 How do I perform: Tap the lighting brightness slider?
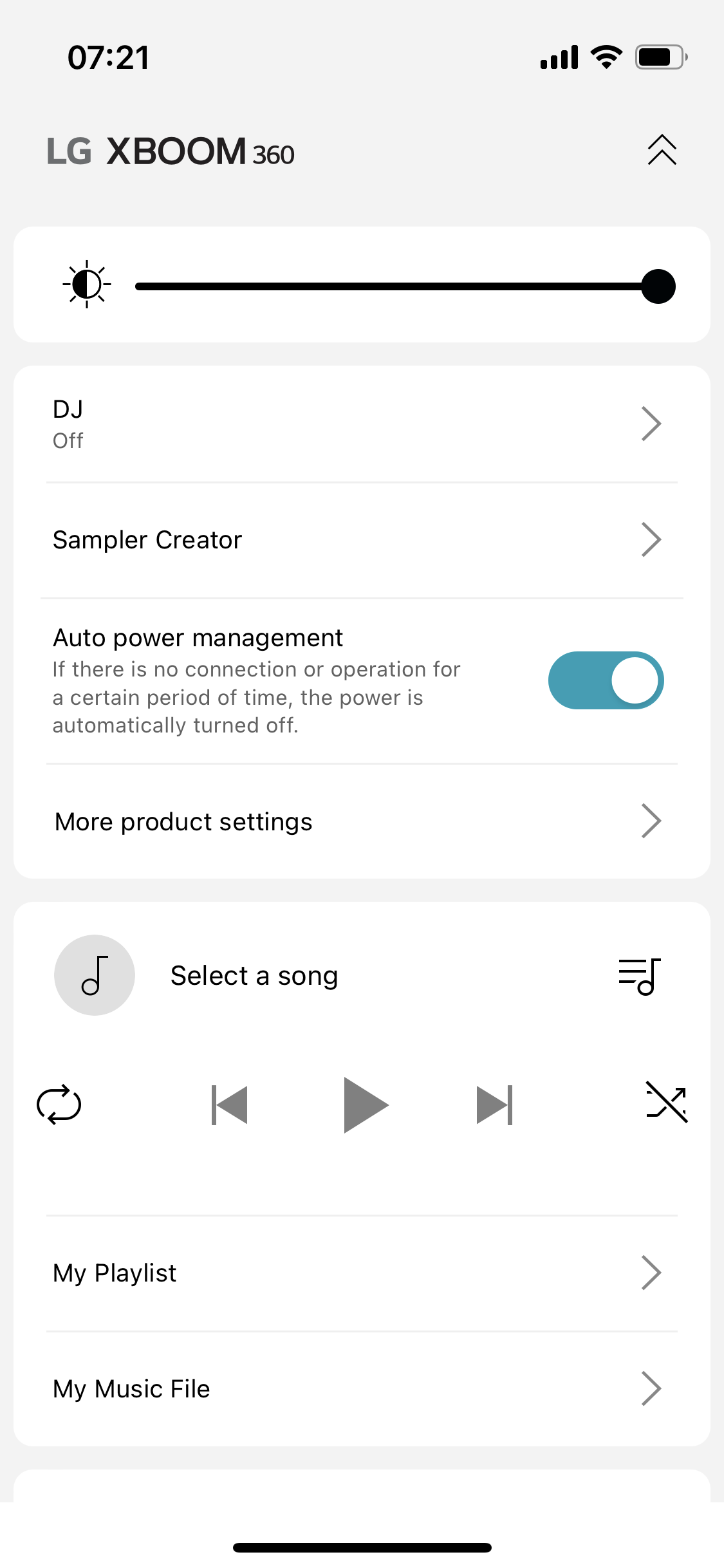coord(405,286)
